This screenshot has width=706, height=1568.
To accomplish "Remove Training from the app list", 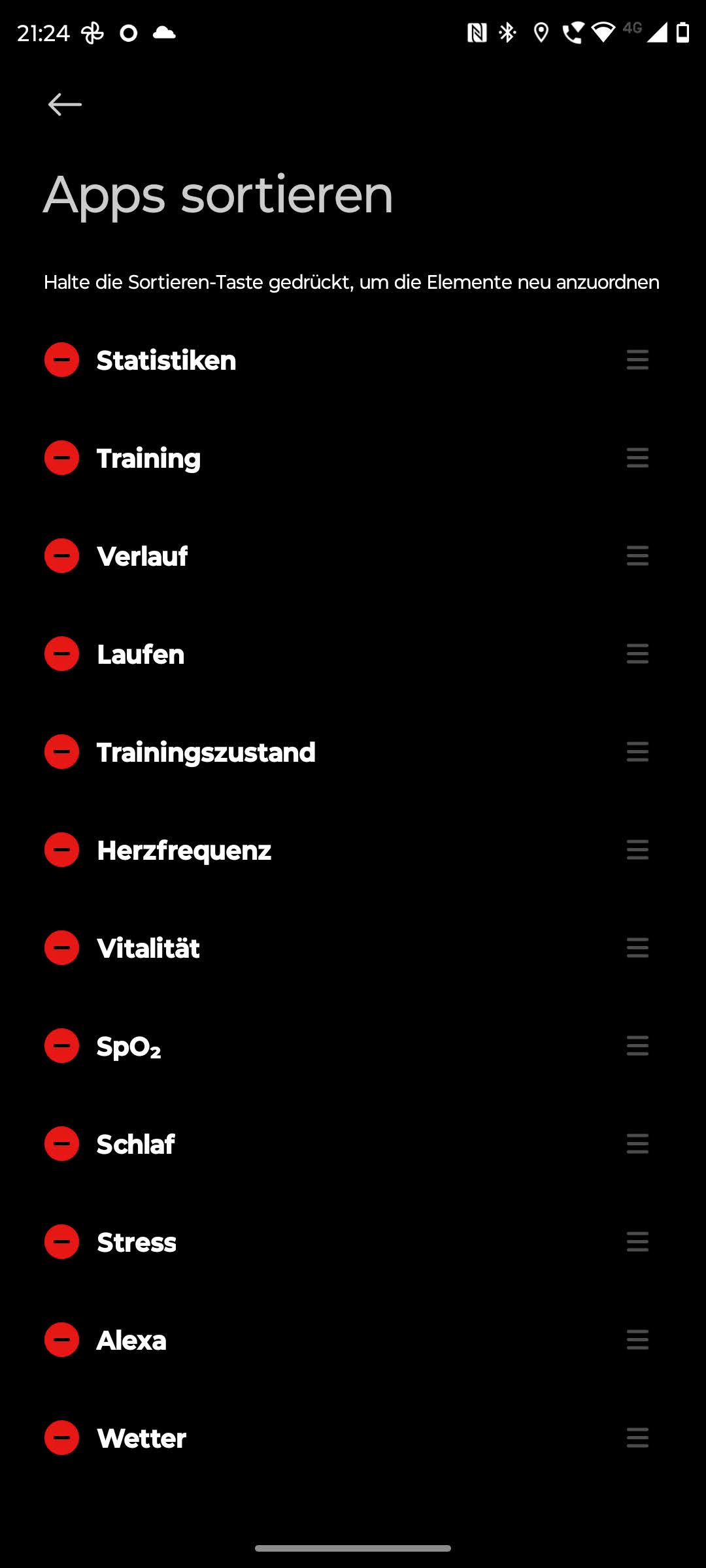I will click(x=62, y=458).
